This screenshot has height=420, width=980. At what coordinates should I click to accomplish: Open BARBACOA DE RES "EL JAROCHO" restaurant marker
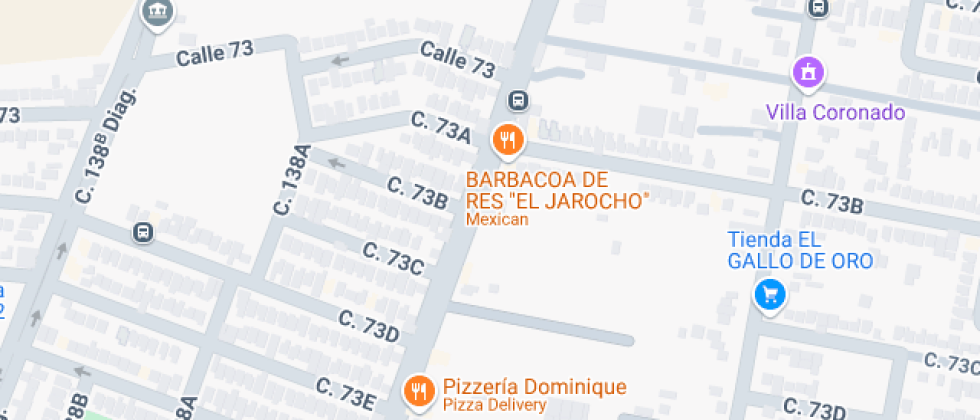tap(508, 139)
